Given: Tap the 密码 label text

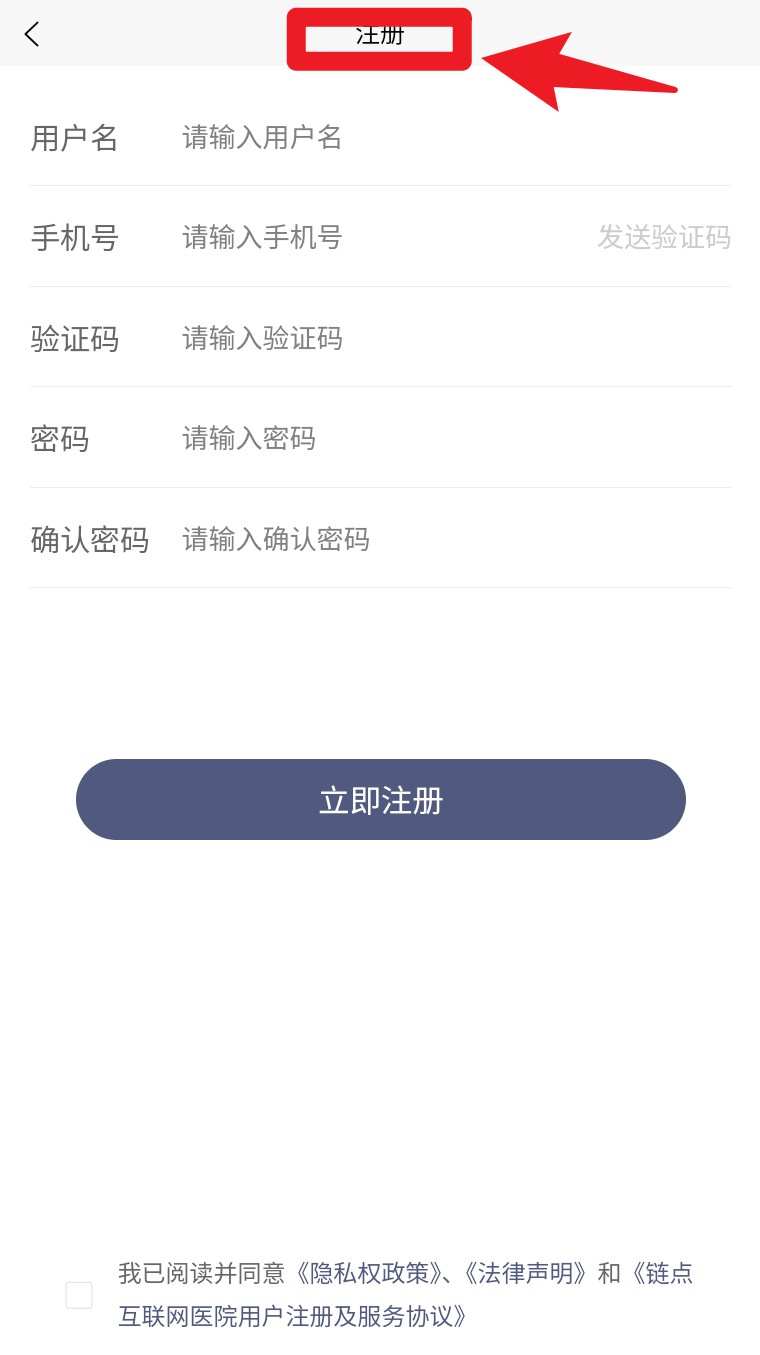Looking at the screenshot, I should point(60,440).
